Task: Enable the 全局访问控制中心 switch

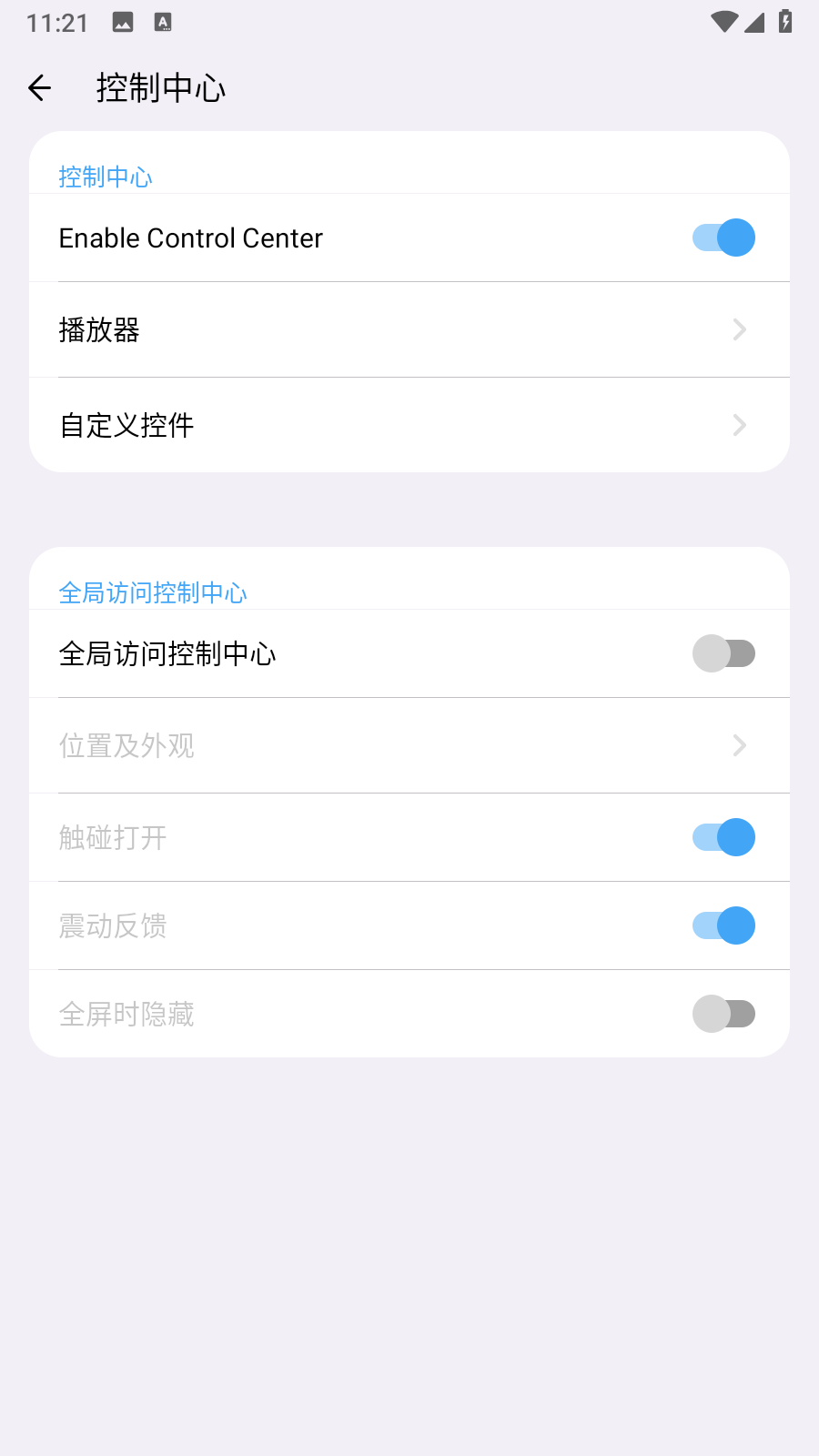Action: coord(723,653)
